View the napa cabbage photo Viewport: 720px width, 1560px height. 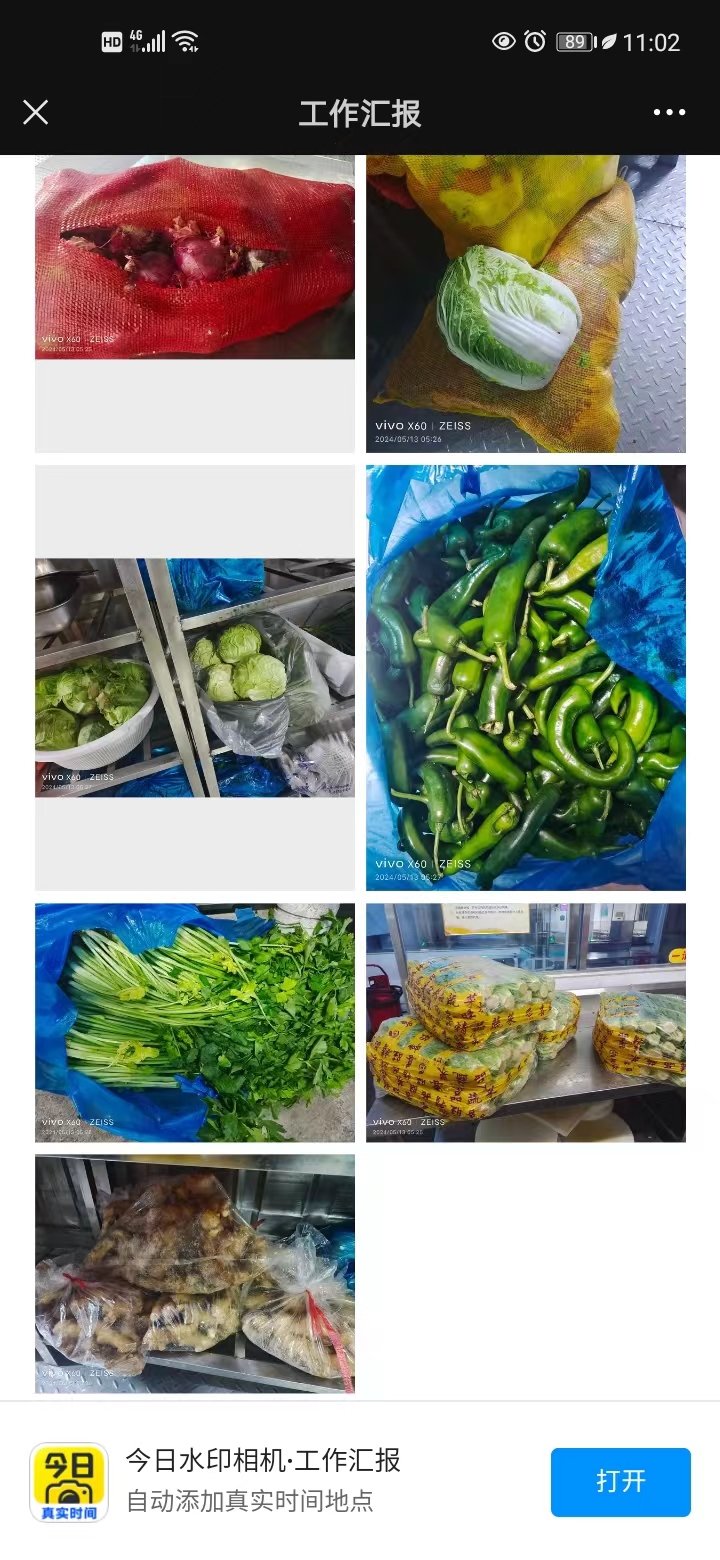pyautogui.click(x=526, y=305)
